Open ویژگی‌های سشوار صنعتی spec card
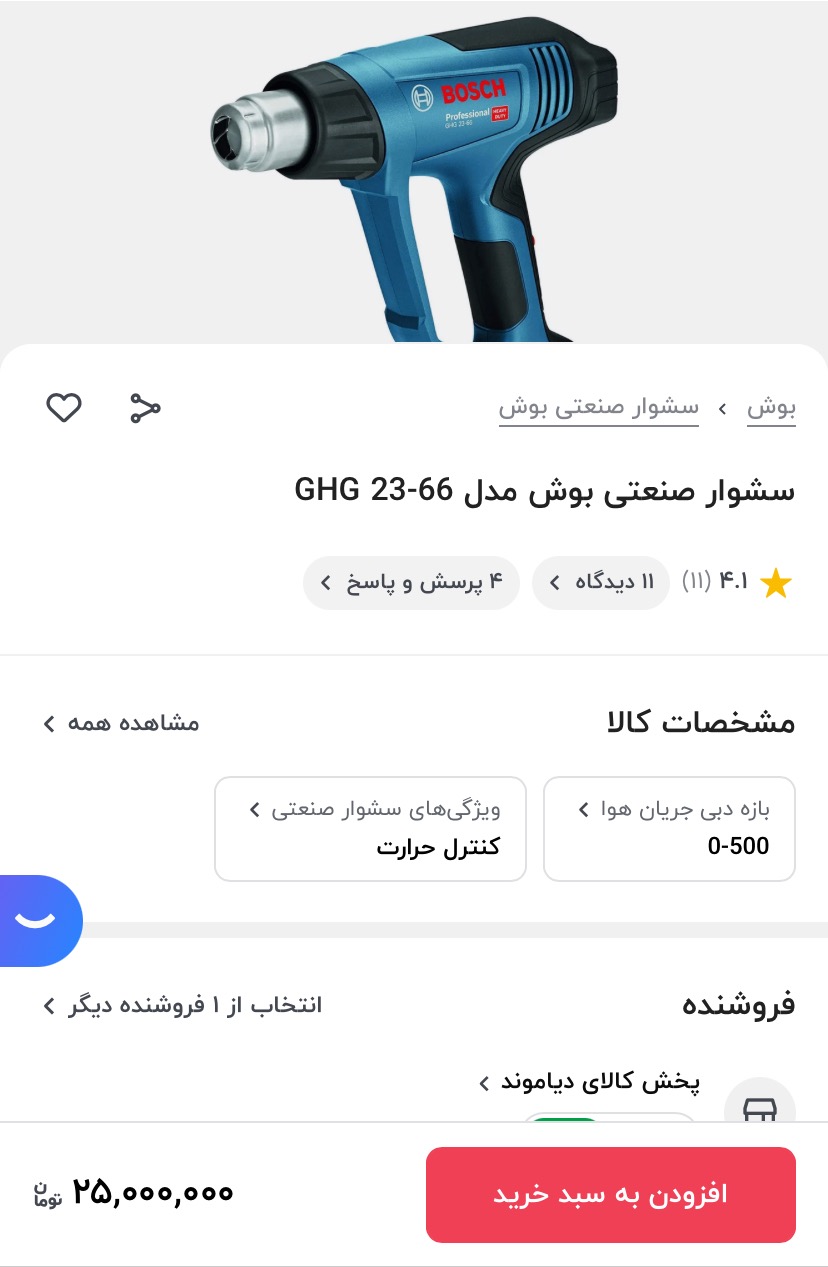This screenshot has height=1267, width=828. point(370,829)
